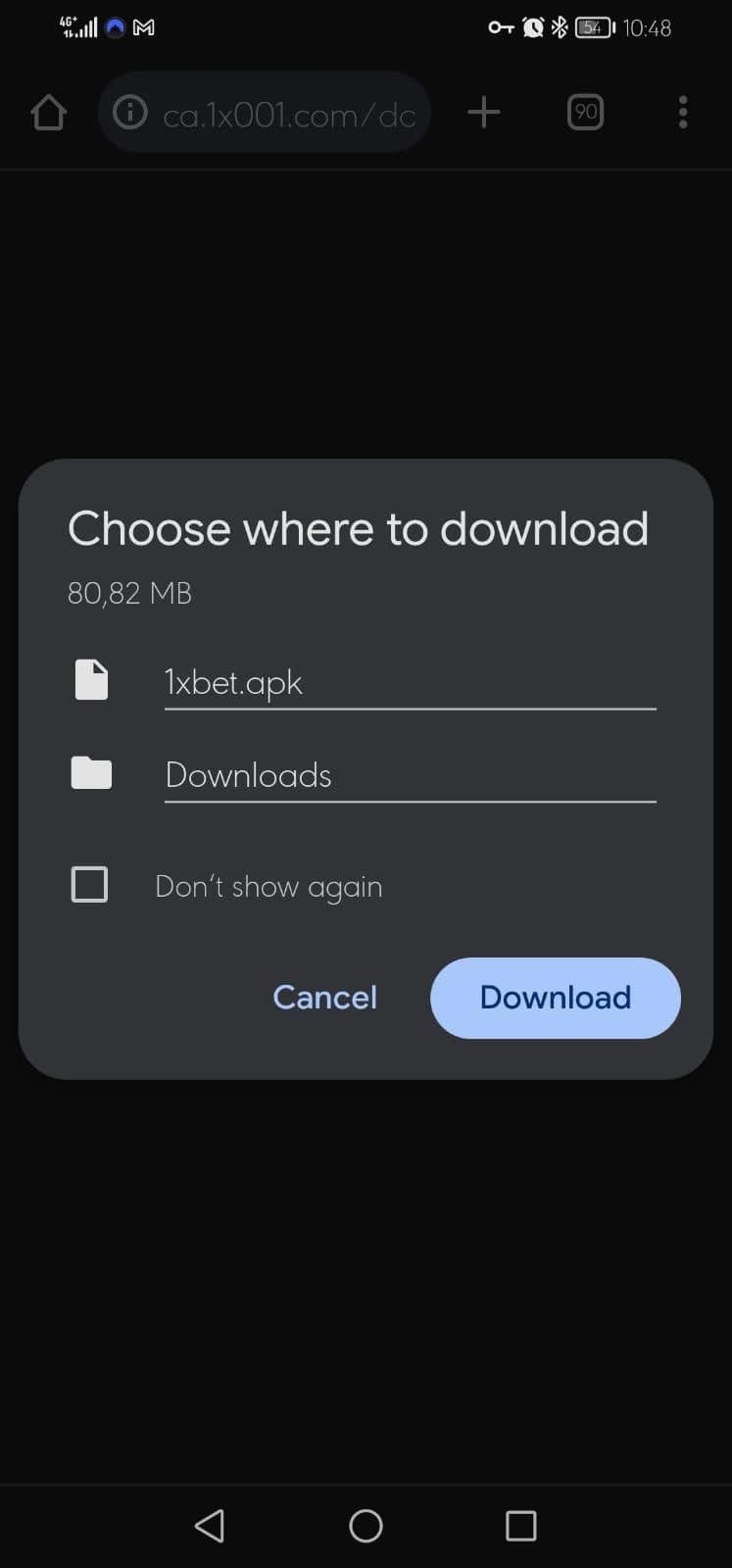The height and width of the screenshot is (1568, 732).
Task: Open the recent apps overview
Action: tap(520, 1525)
